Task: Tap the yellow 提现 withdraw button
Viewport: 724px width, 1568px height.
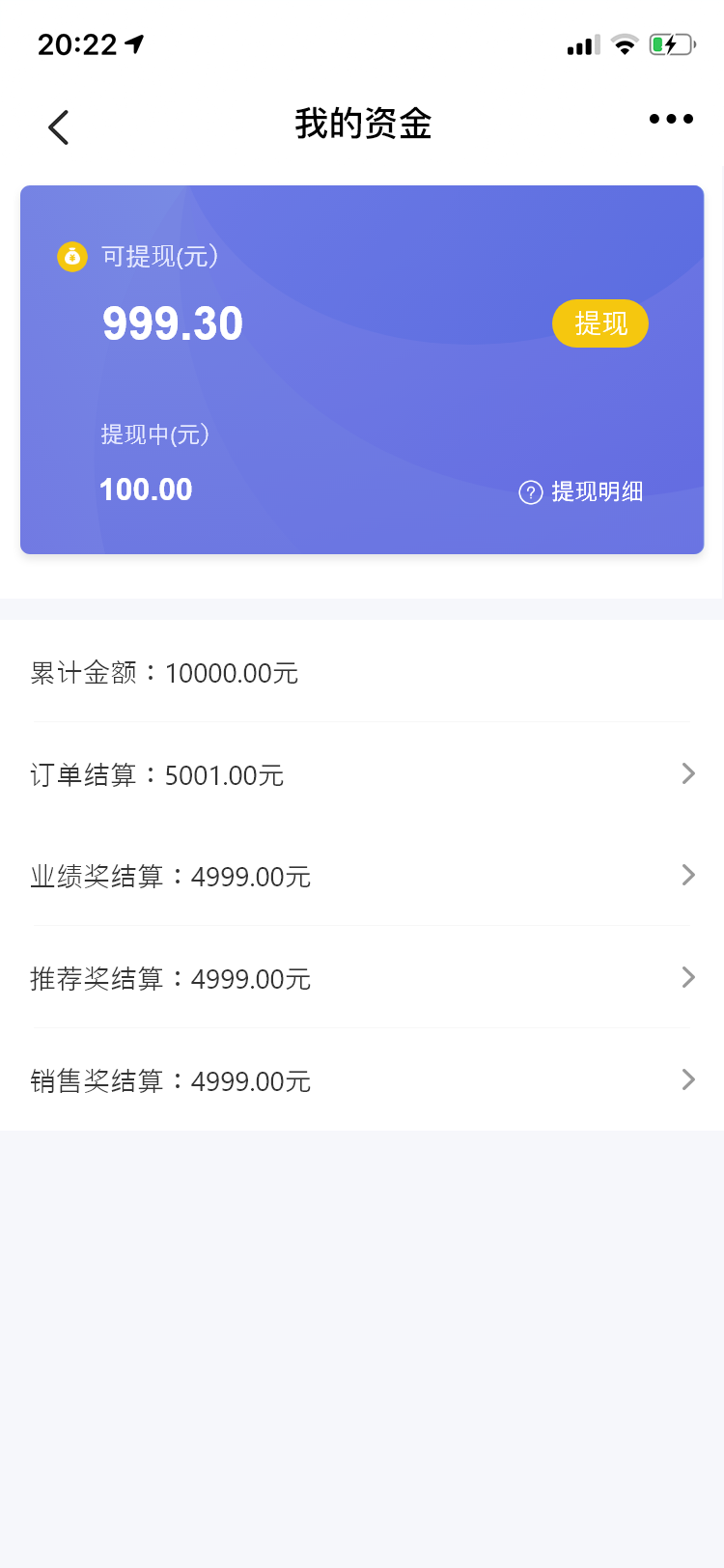Action: [600, 323]
